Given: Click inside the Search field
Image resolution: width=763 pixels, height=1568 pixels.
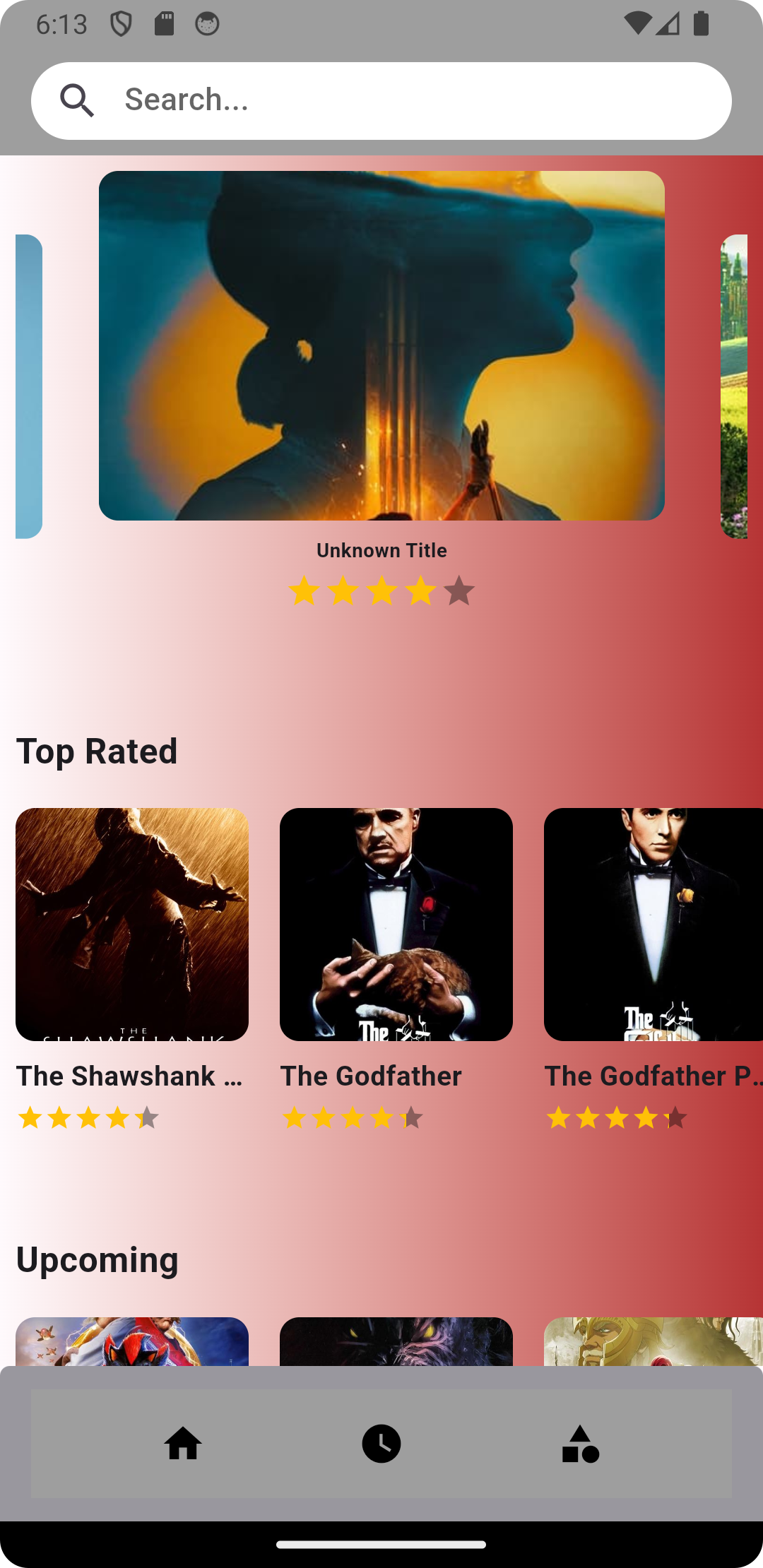Looking at the screenshot, I should pyautogui.click(x=381, y=100).
